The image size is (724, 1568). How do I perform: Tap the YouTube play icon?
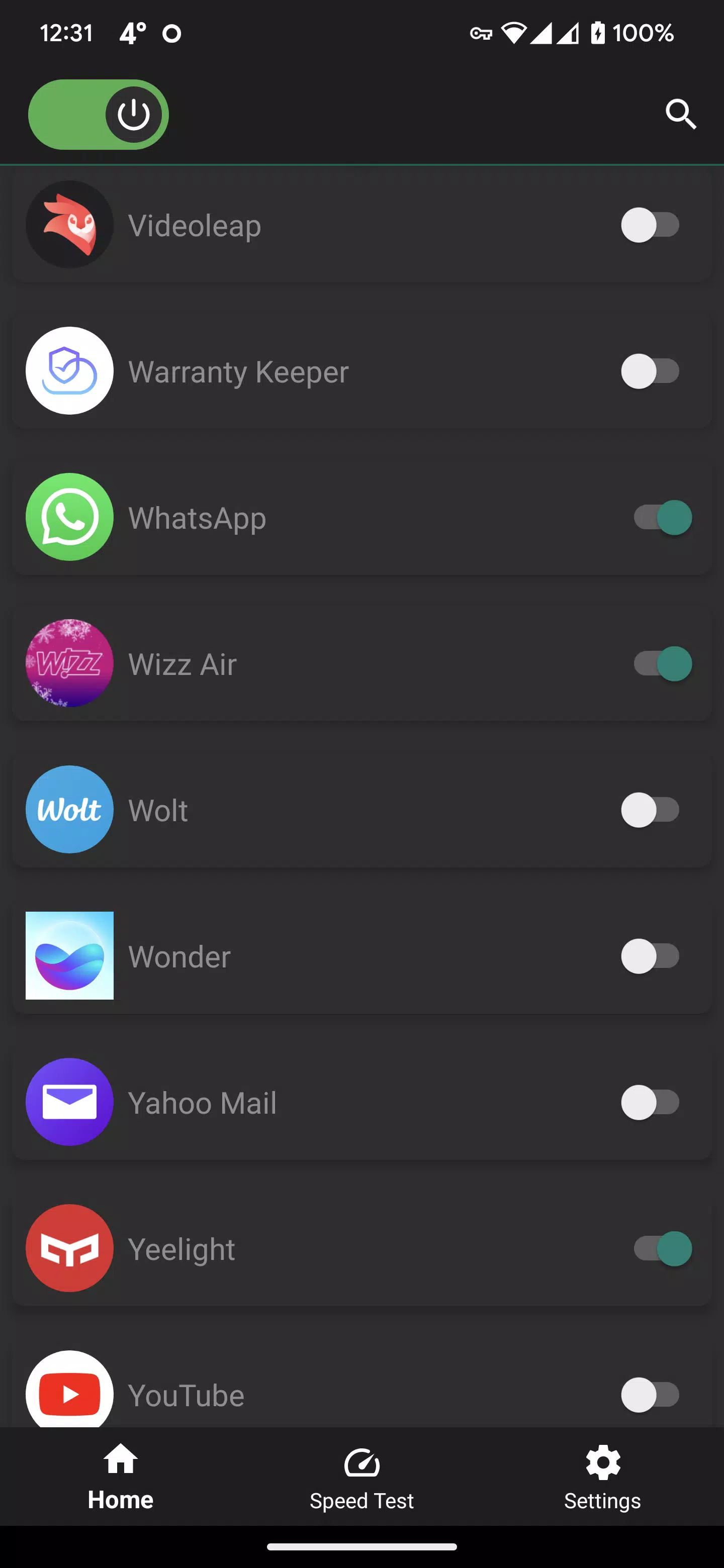(x=69, y=1394)
